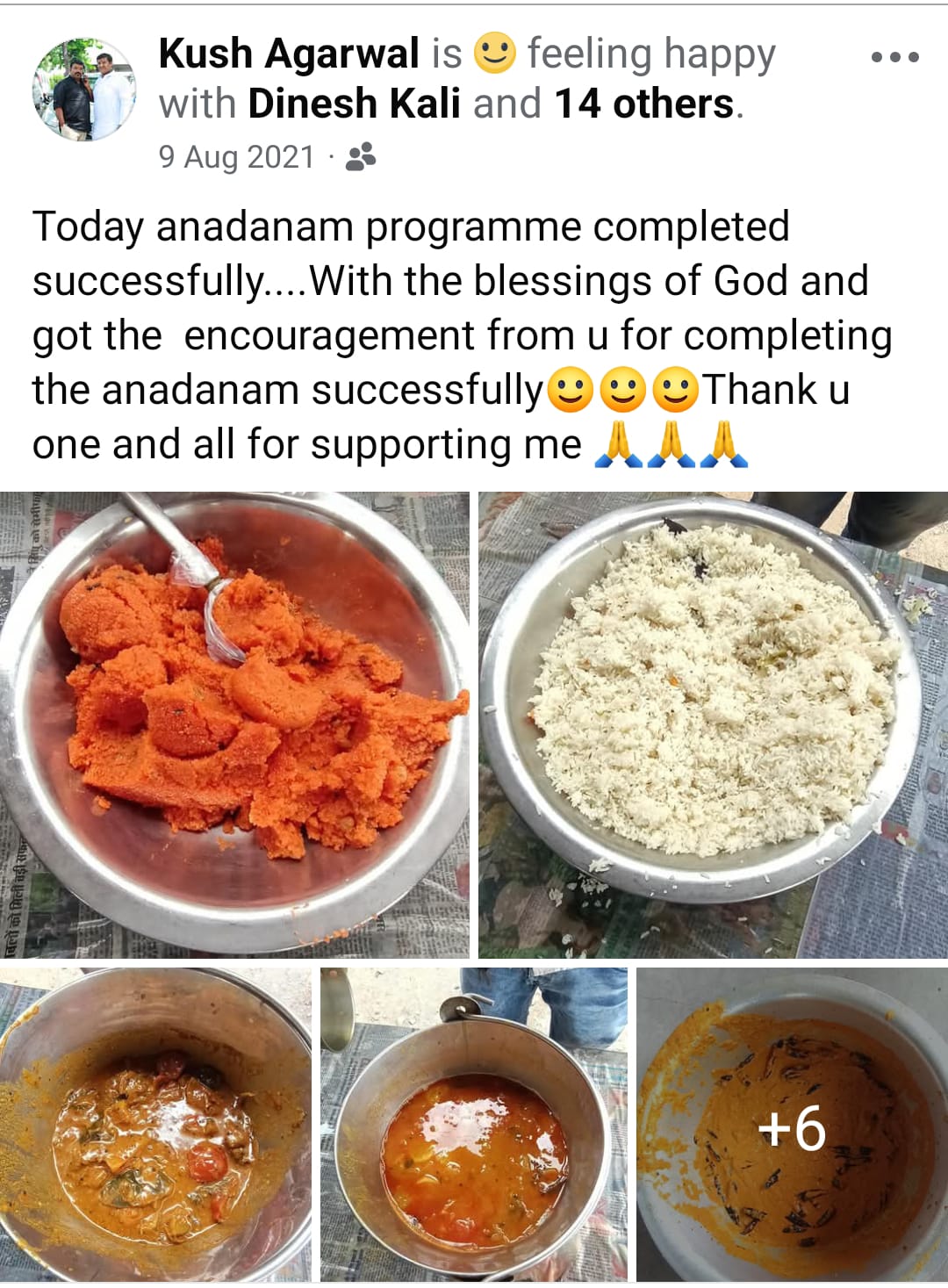Open the sambar pot photo
The height and width of the screenshot is (1288, 948).
(473, 1125)
